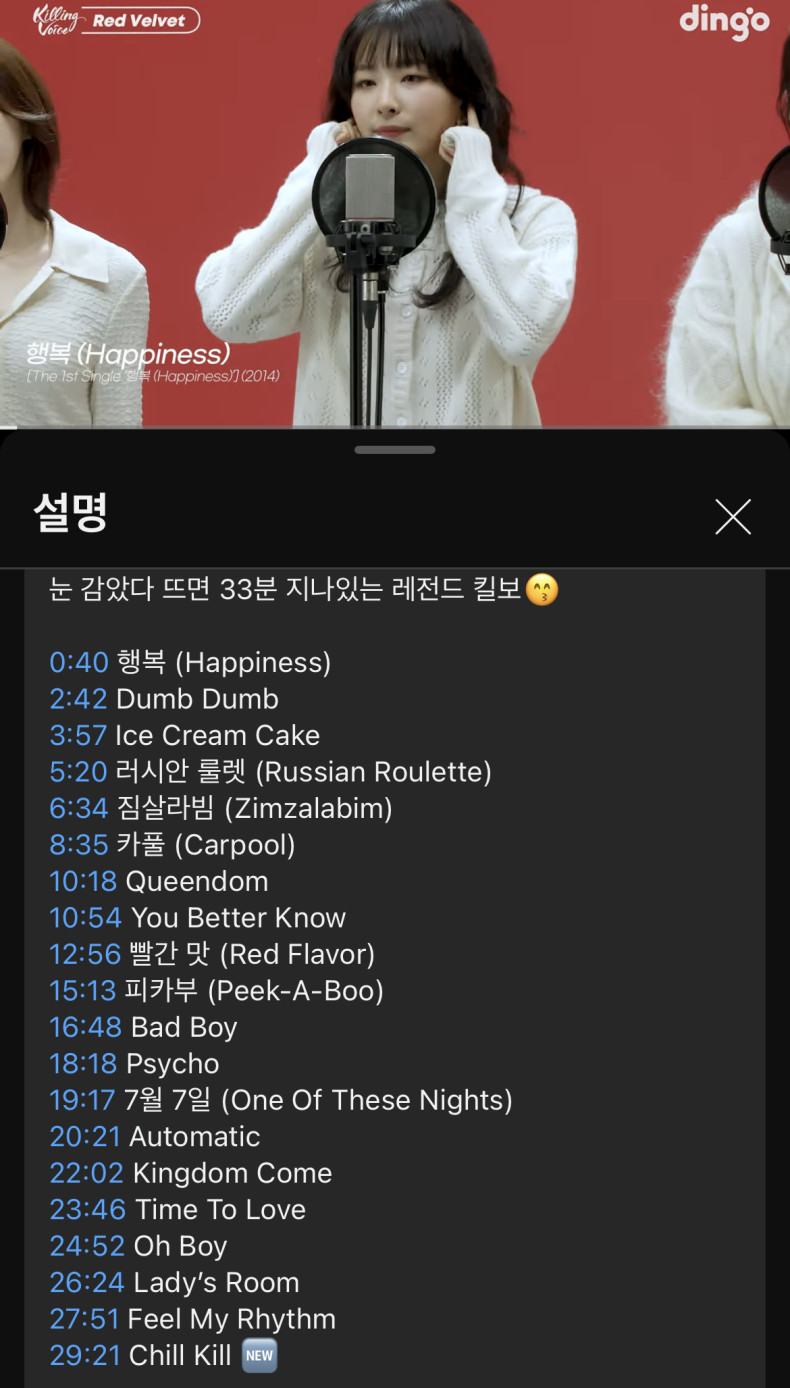The image size is (790, 1388).
Task: Jump to 2:42 Dumb Dumb timestamp
Action: click(79, 699)
